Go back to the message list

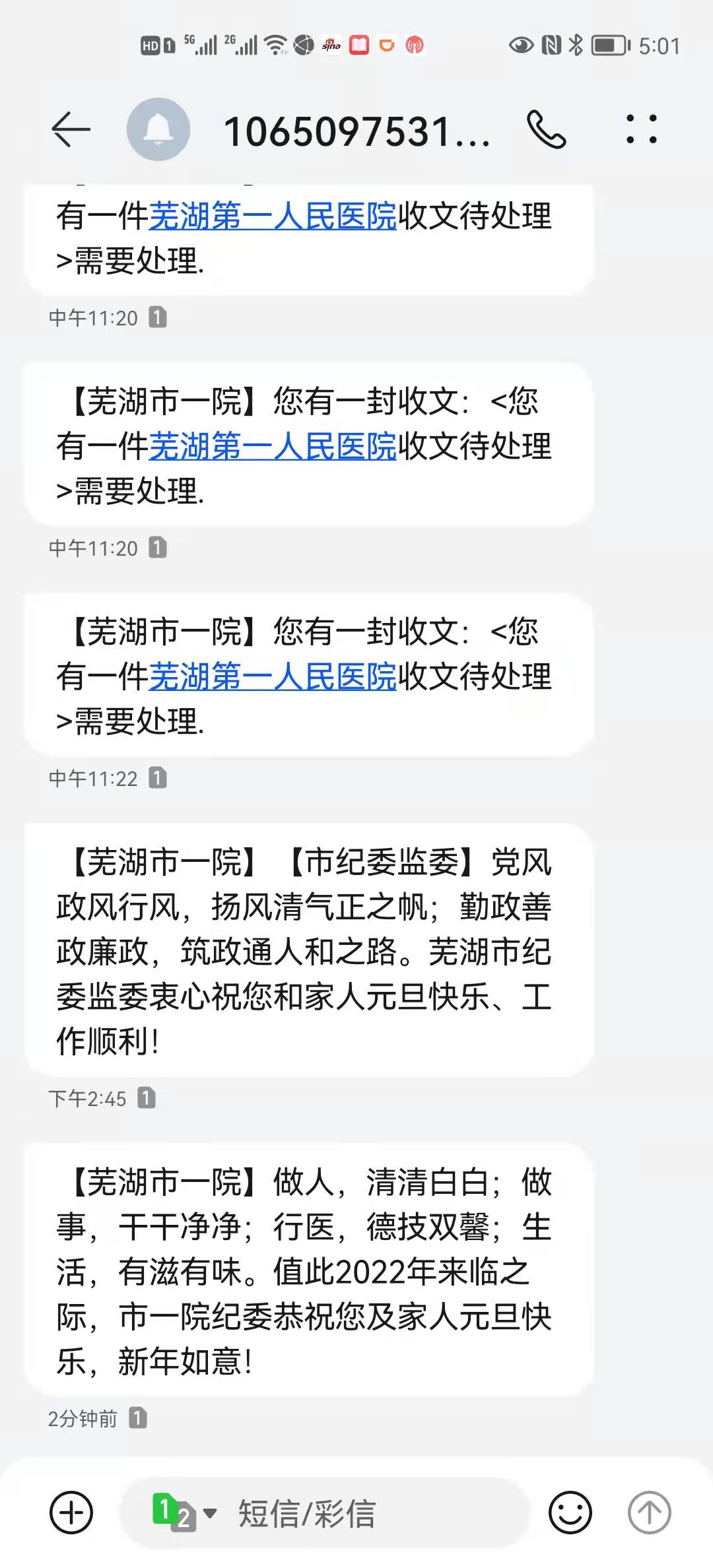point(71,129)
